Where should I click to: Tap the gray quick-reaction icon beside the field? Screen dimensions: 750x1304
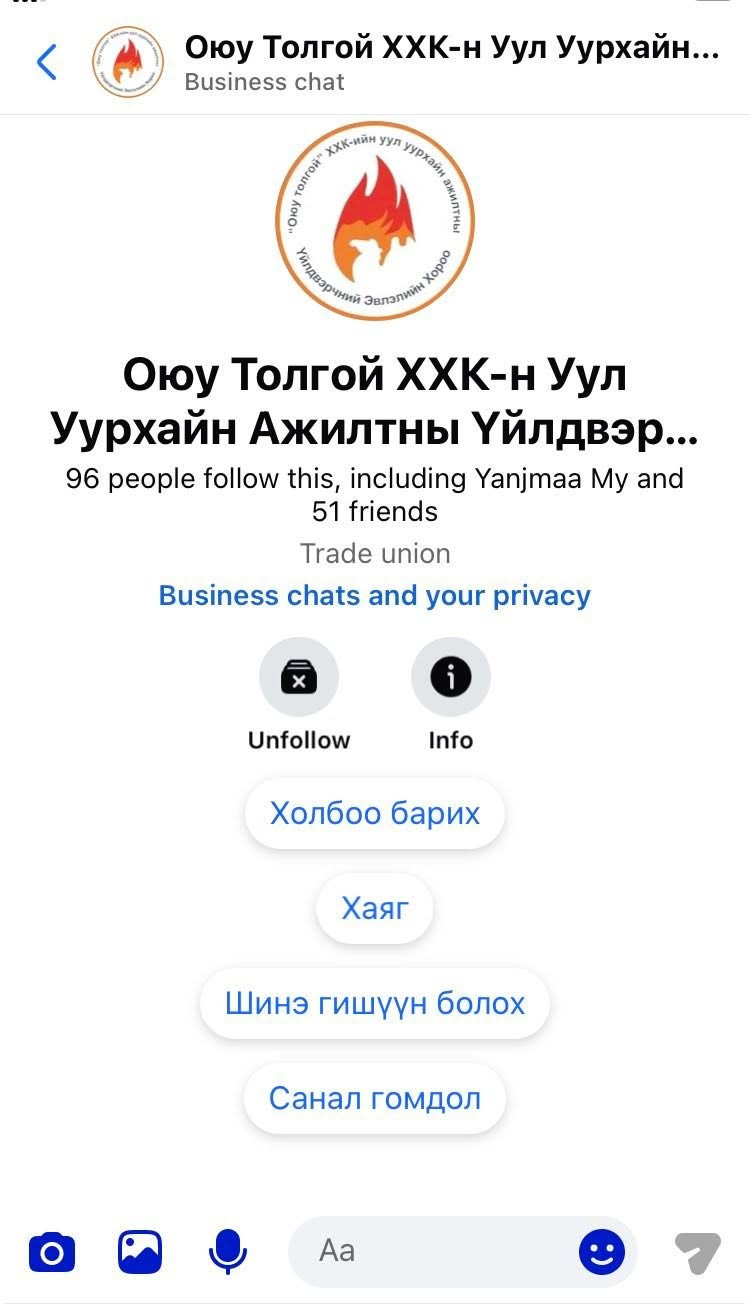tap(697, 1253)
